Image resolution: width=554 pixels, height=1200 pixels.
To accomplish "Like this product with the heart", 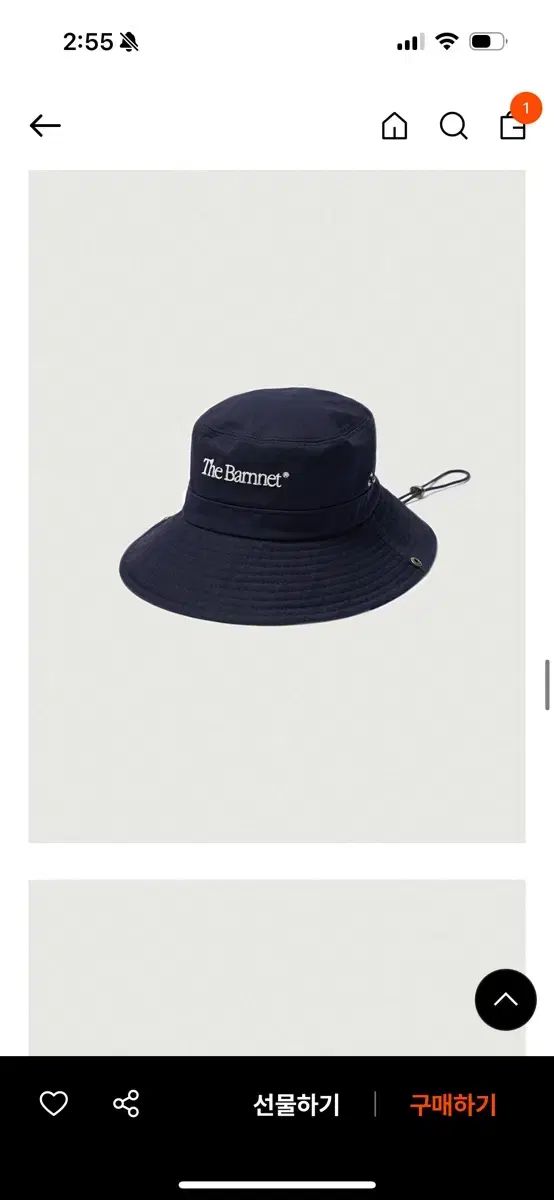I will [54, 1104].
